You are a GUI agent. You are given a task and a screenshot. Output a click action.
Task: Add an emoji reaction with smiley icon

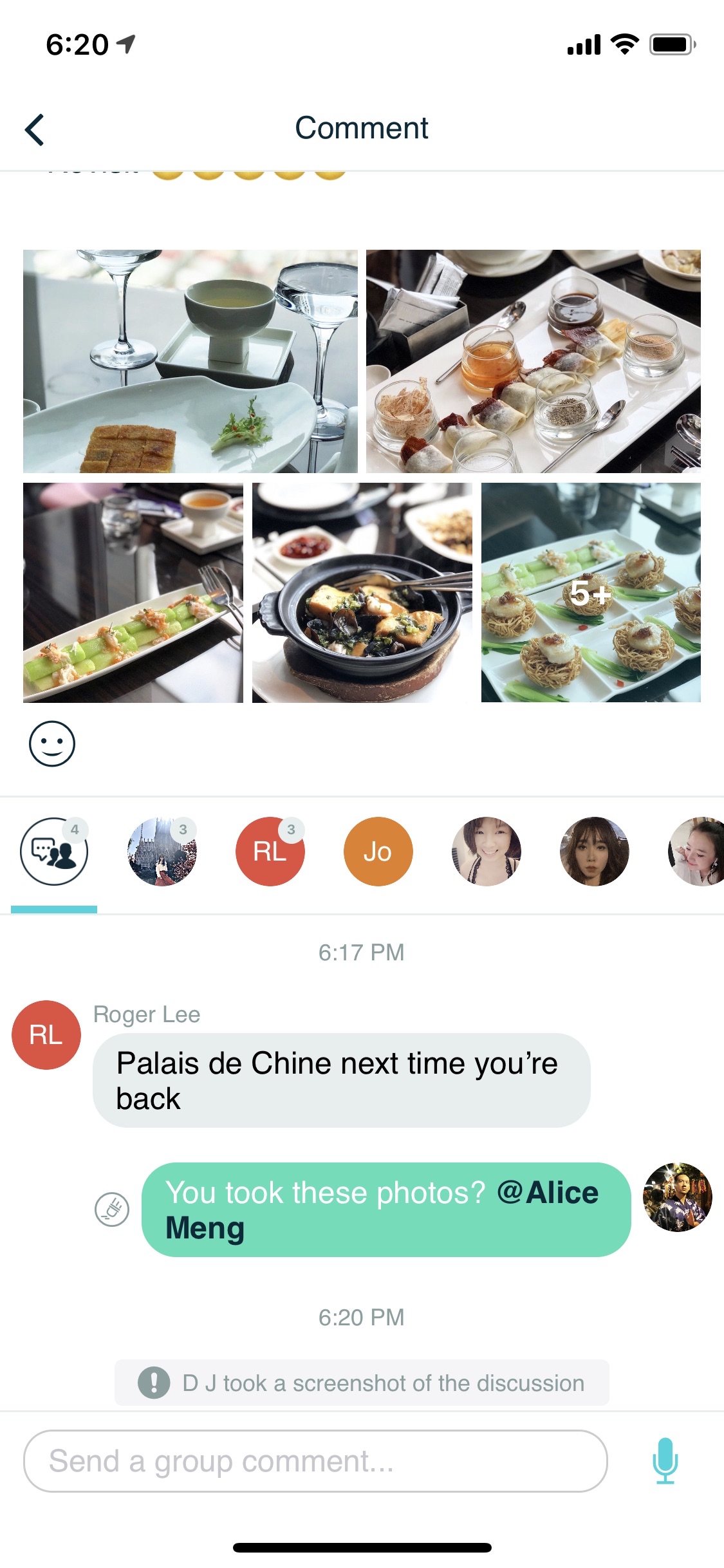pyautogui.click(x=52, y=743)
